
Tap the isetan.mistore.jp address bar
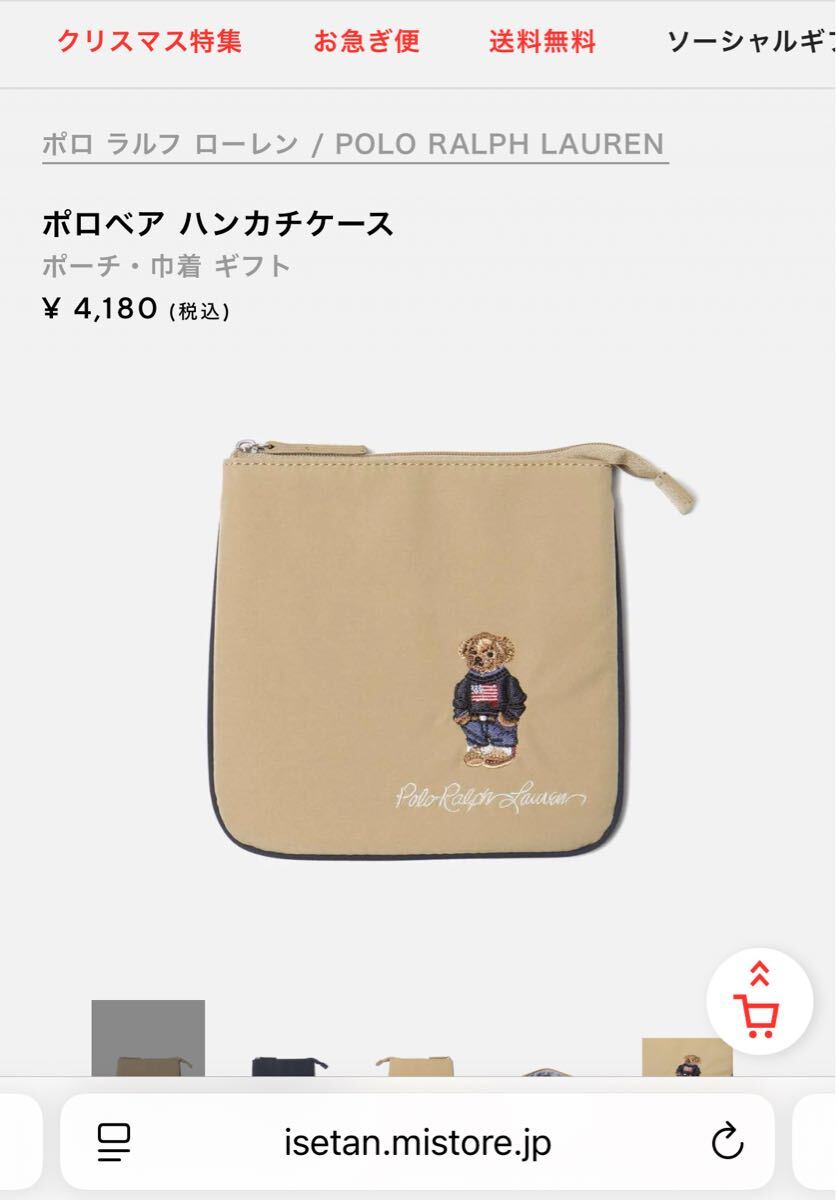[x=417, y=1142]
